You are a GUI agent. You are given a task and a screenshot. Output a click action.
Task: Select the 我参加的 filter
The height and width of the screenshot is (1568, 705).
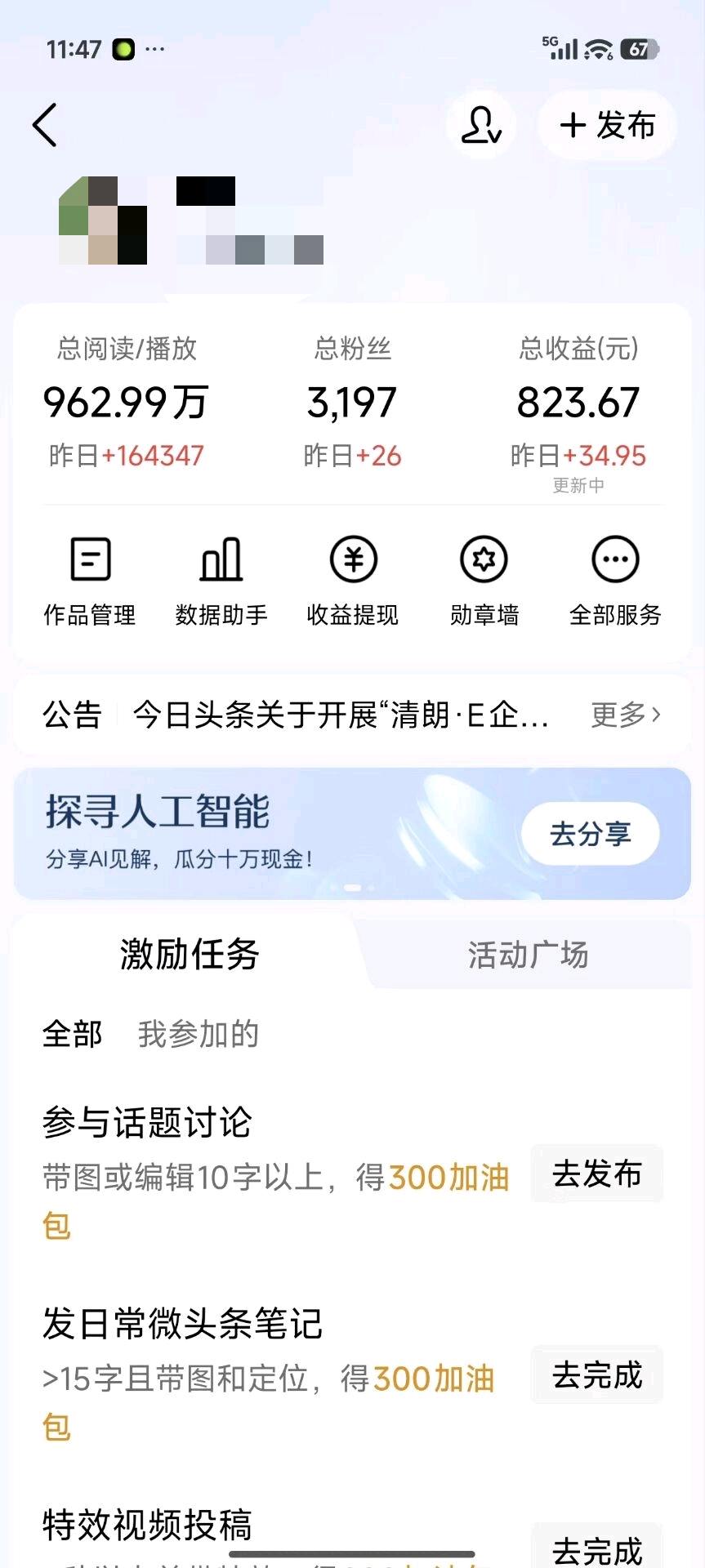[x=198, y=1034]
